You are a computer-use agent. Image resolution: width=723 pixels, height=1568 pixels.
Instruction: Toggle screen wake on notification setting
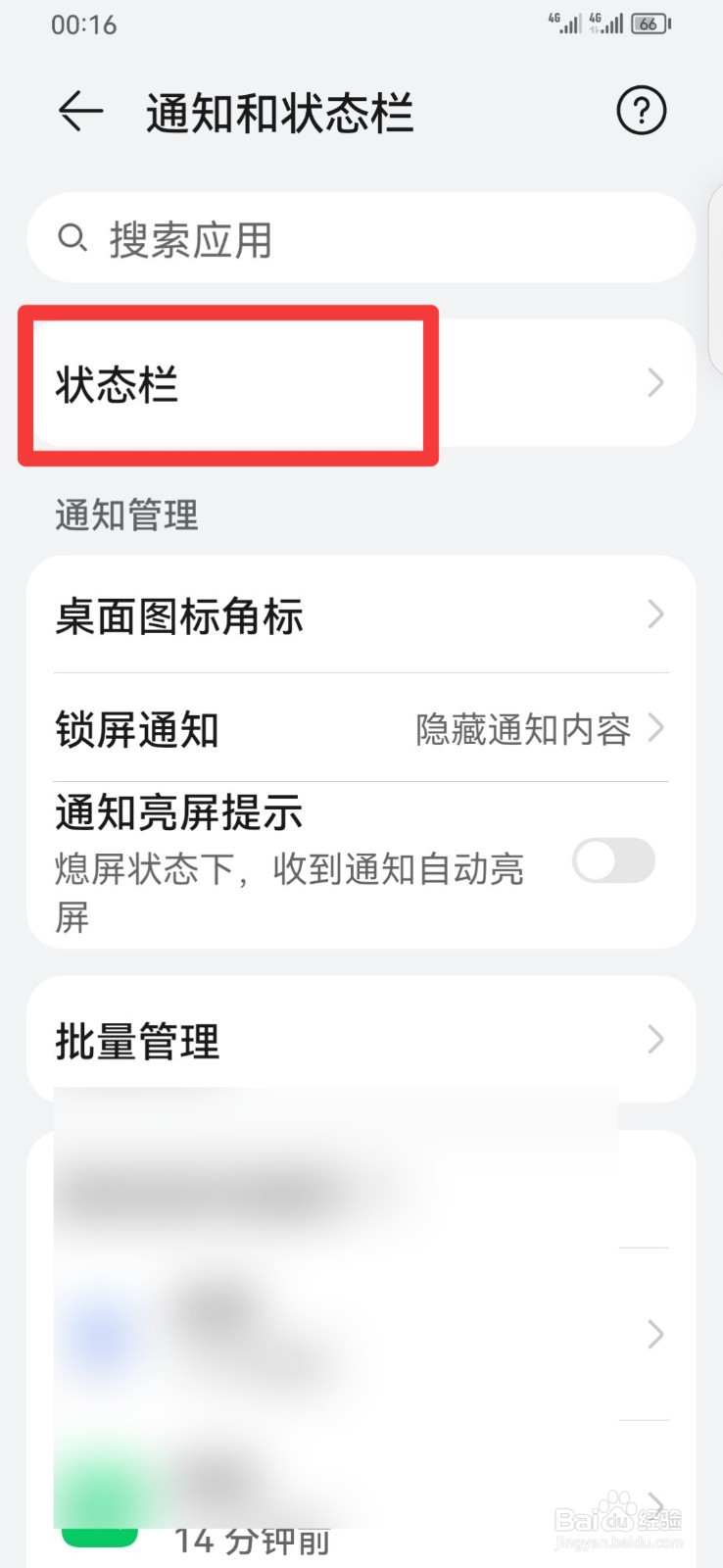613,860
